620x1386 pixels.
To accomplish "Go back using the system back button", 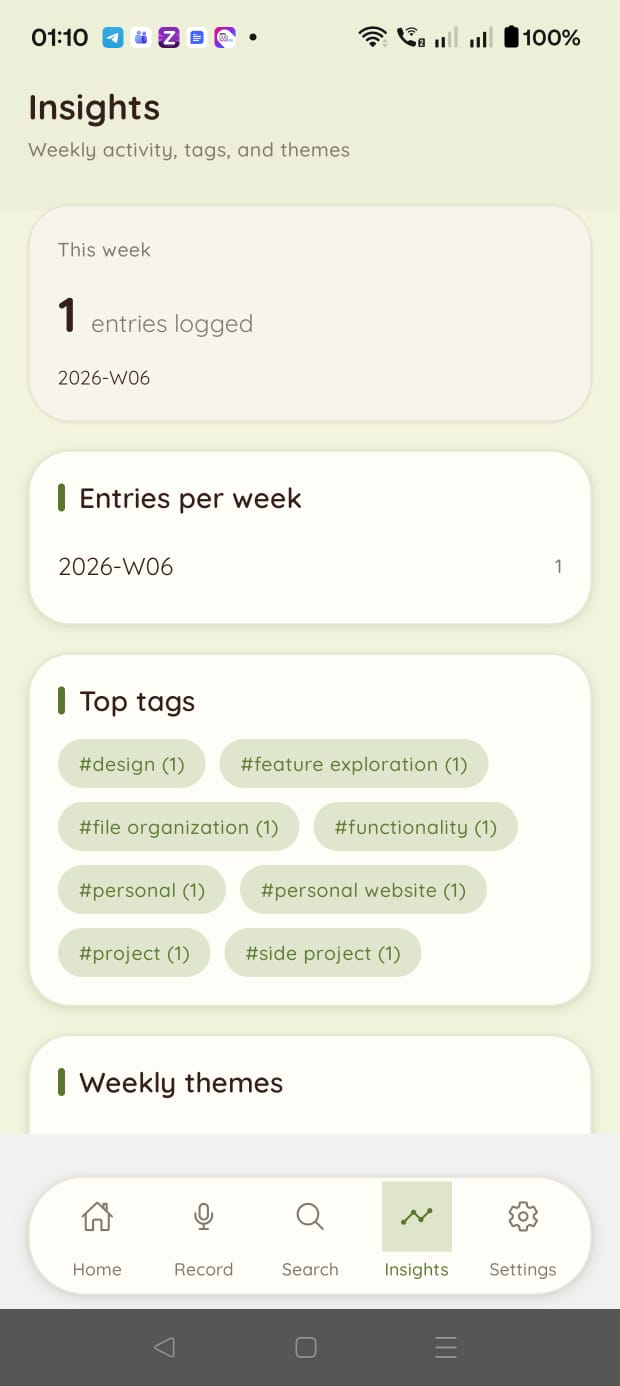I will tap(165, 1347).
